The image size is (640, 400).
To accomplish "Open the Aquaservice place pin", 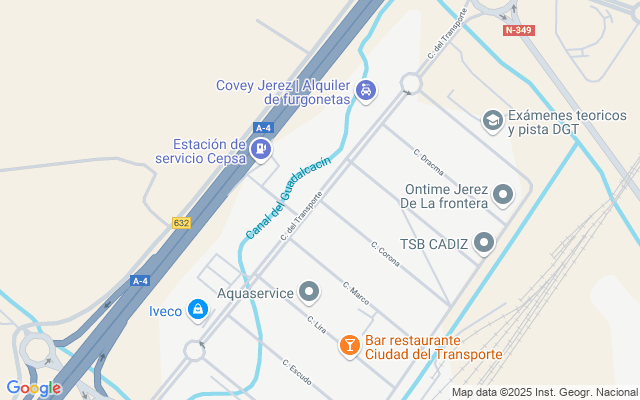I will point(310,292).
